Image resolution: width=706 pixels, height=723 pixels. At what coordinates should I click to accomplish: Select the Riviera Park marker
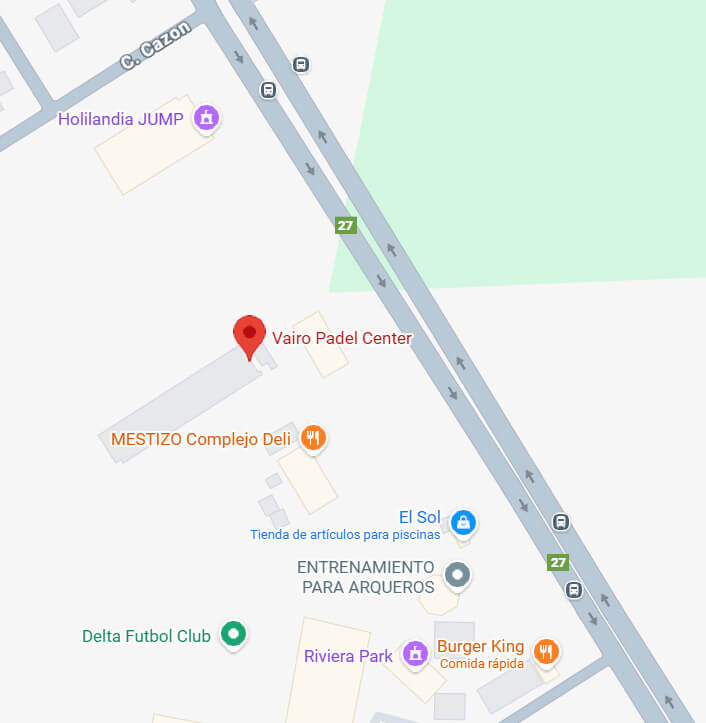coord(413,654)
